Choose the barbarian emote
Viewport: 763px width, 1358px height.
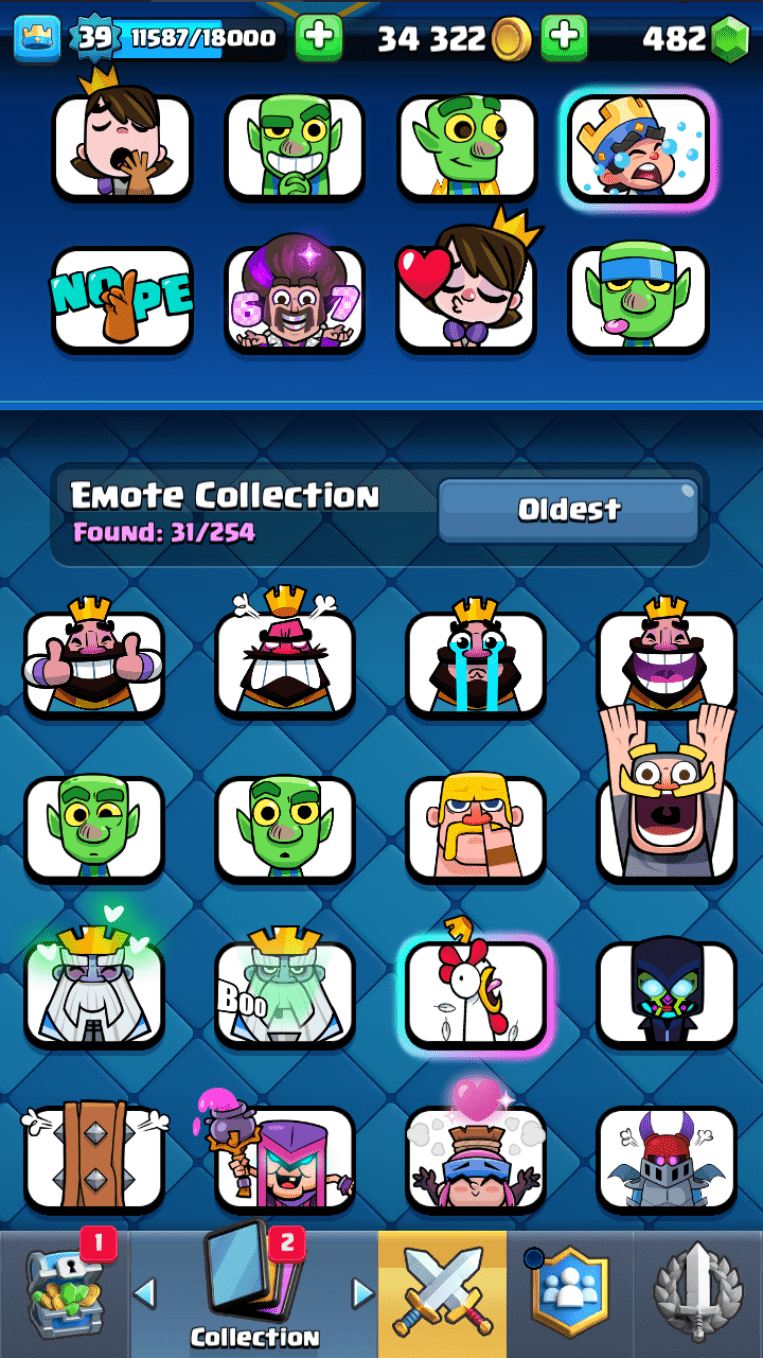tap(475, 829)
